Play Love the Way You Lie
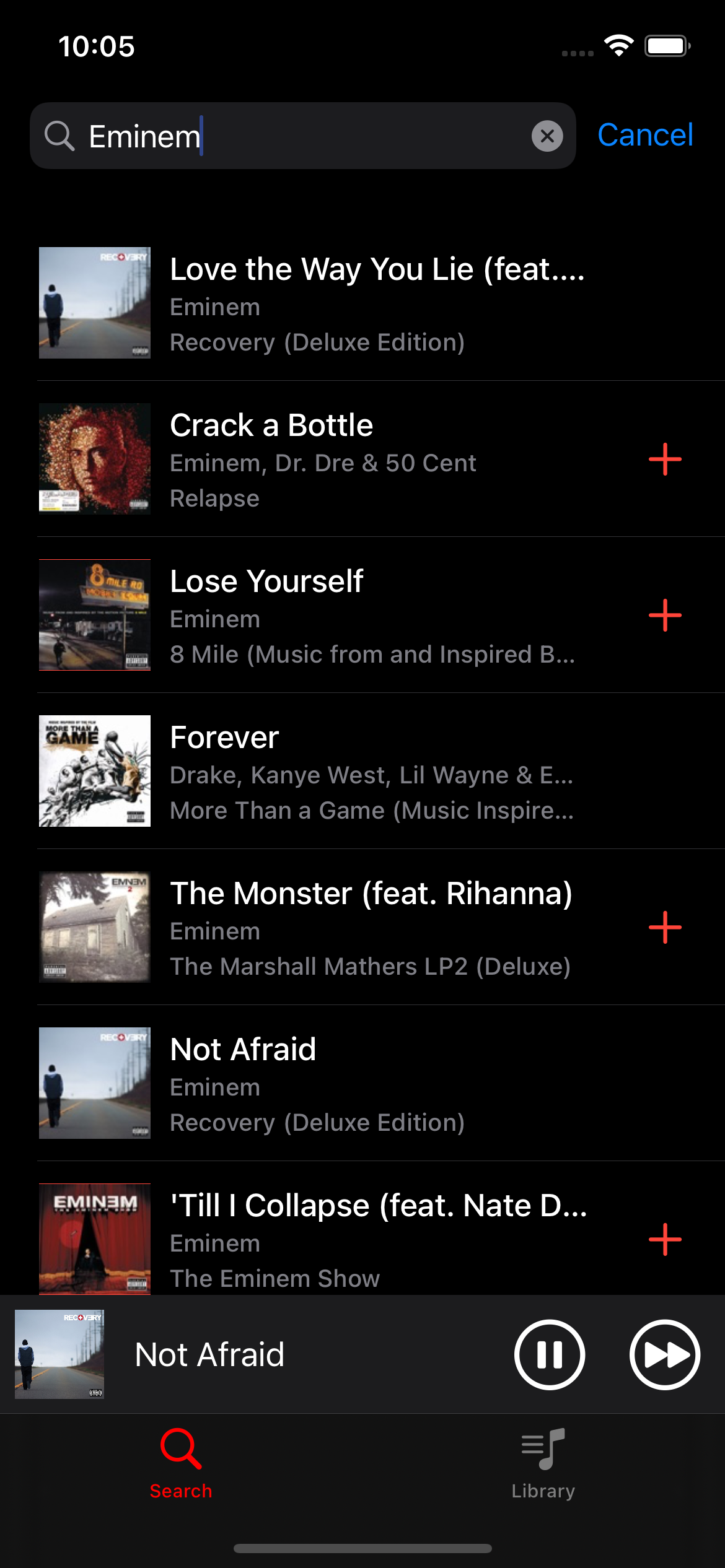The height and width of the screenshot is (1568, 725). pos(372,303)
